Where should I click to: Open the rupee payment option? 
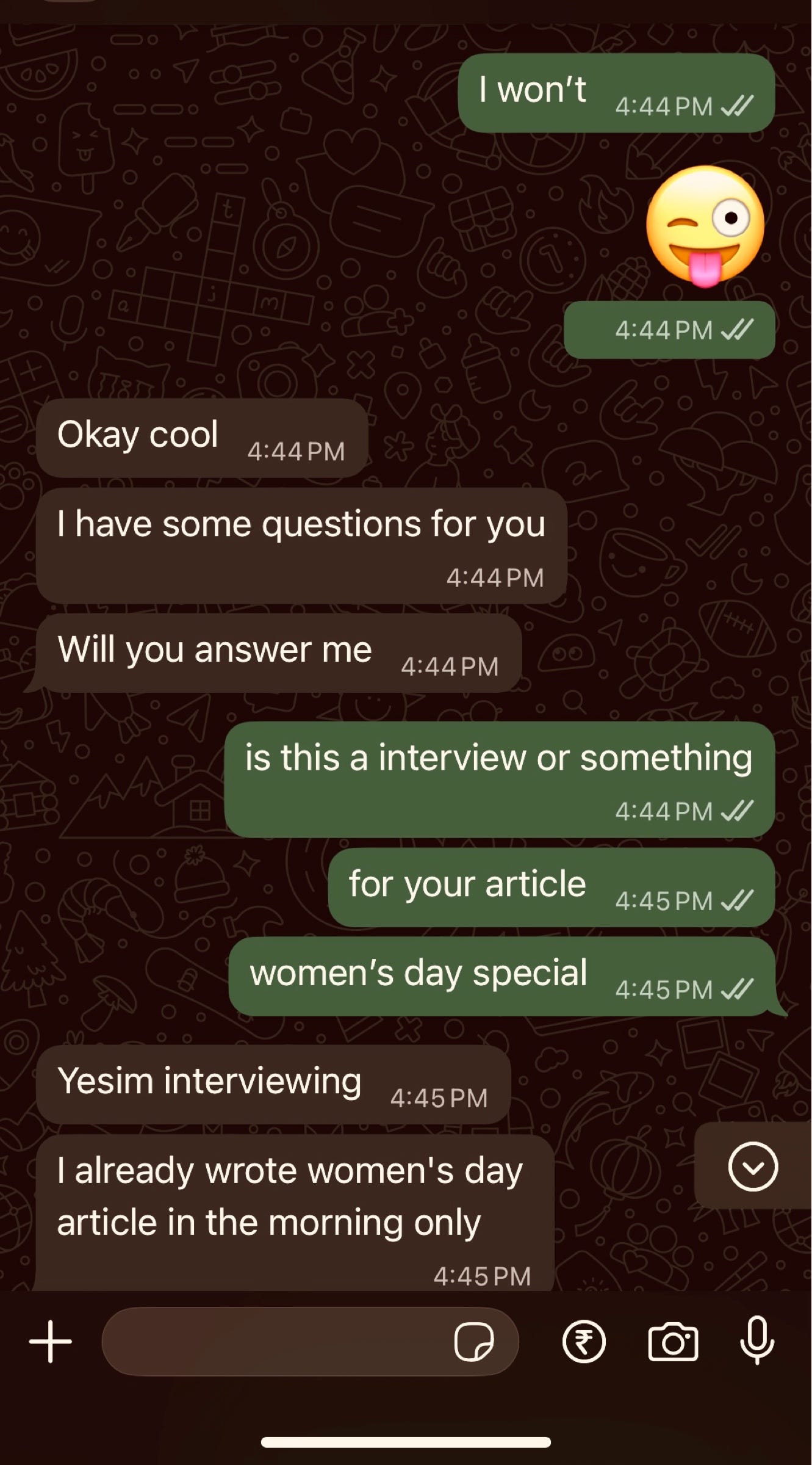click(584, 1341)
